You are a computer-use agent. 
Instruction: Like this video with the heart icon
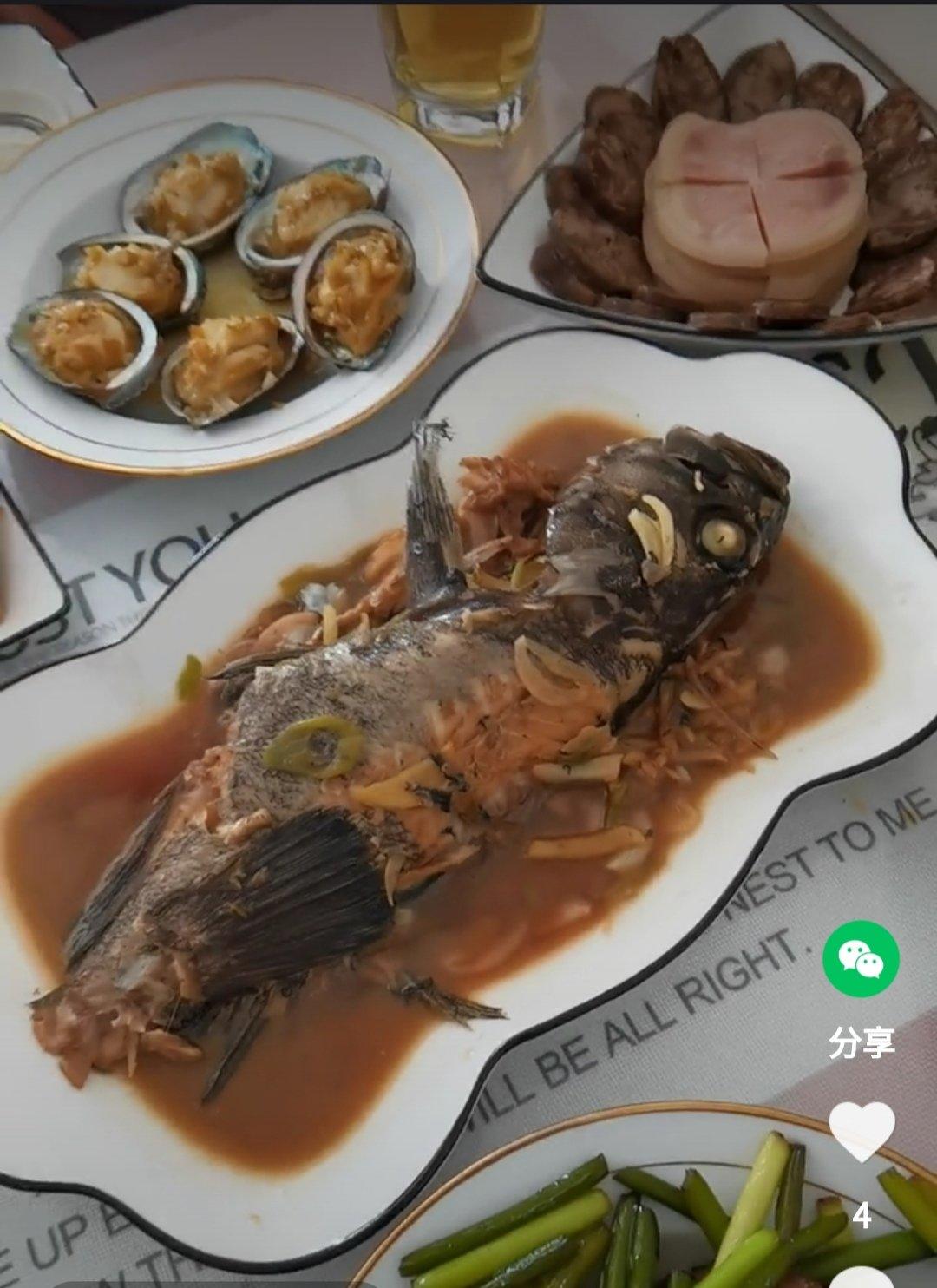click(862, 1132)
